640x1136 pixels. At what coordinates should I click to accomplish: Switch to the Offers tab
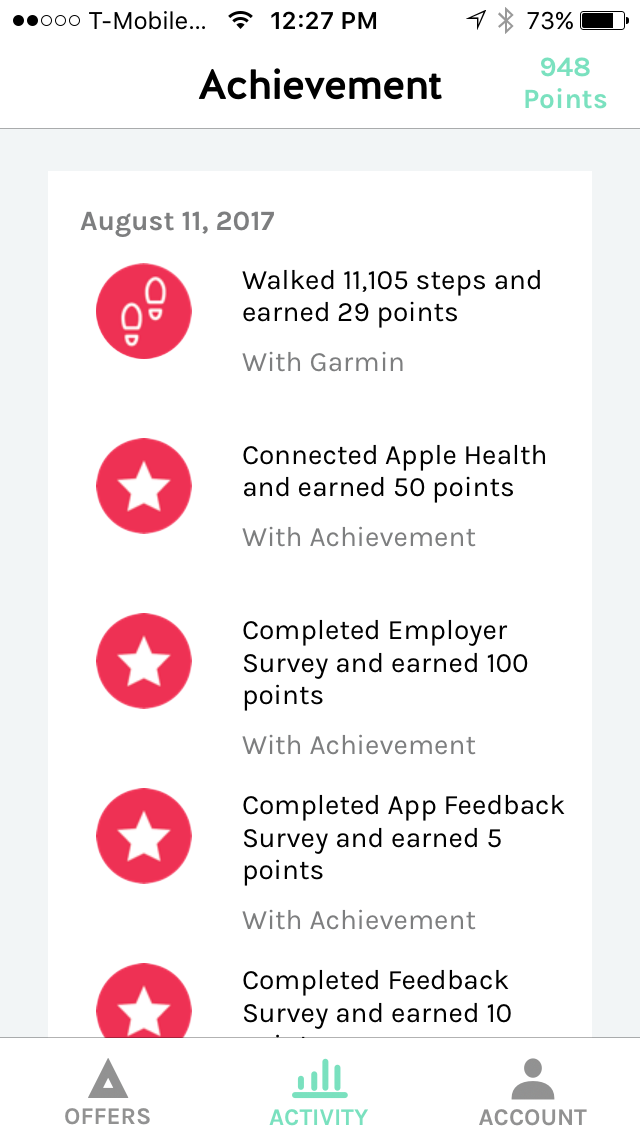click(107, 1092)
